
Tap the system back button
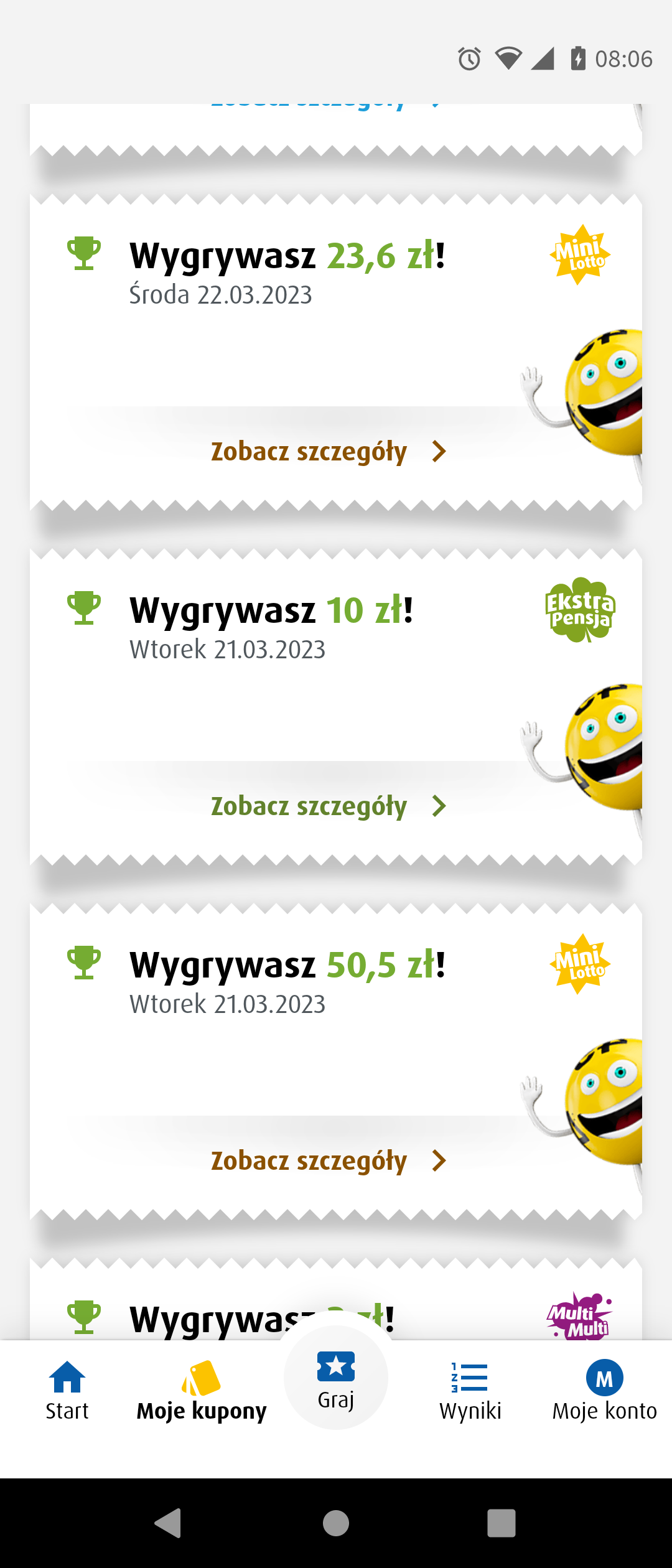point(168,1523)
